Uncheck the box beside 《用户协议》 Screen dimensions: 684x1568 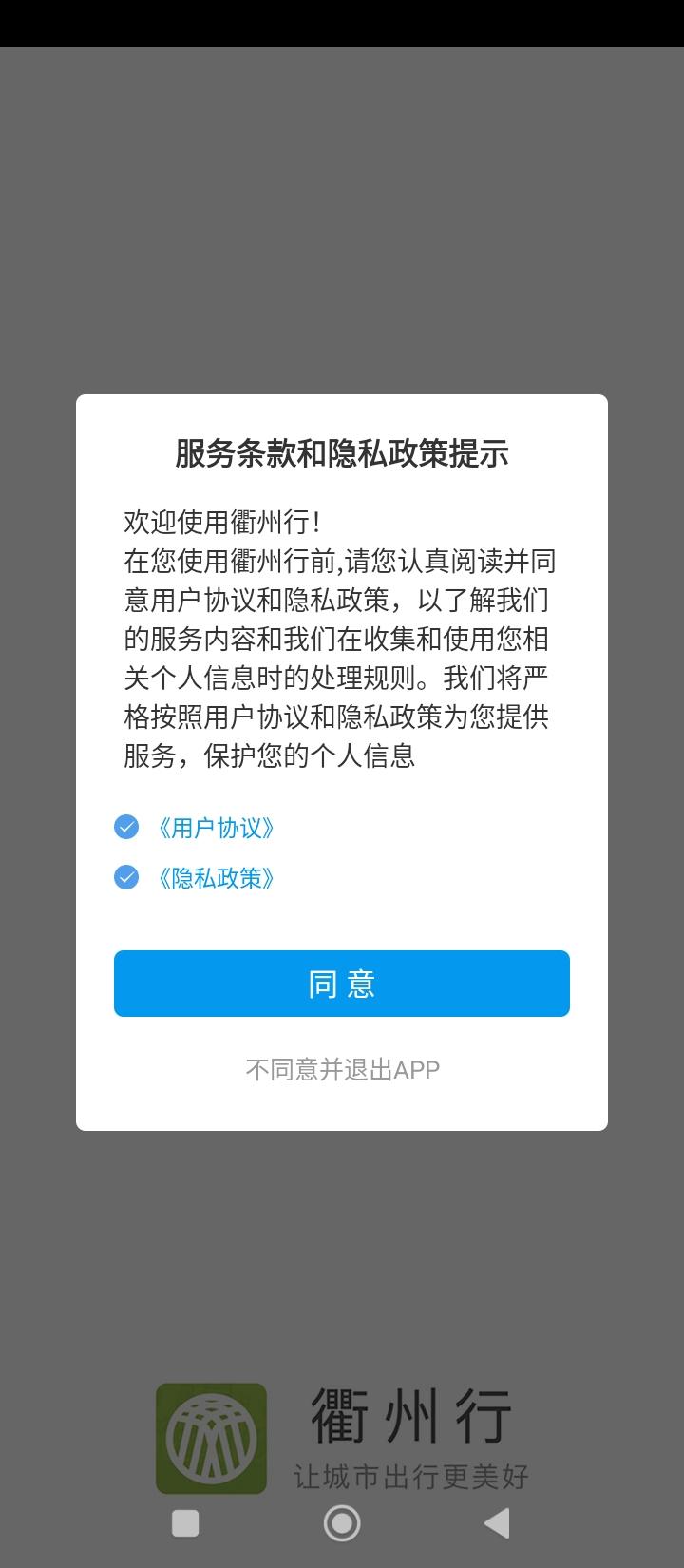[126, 828]
